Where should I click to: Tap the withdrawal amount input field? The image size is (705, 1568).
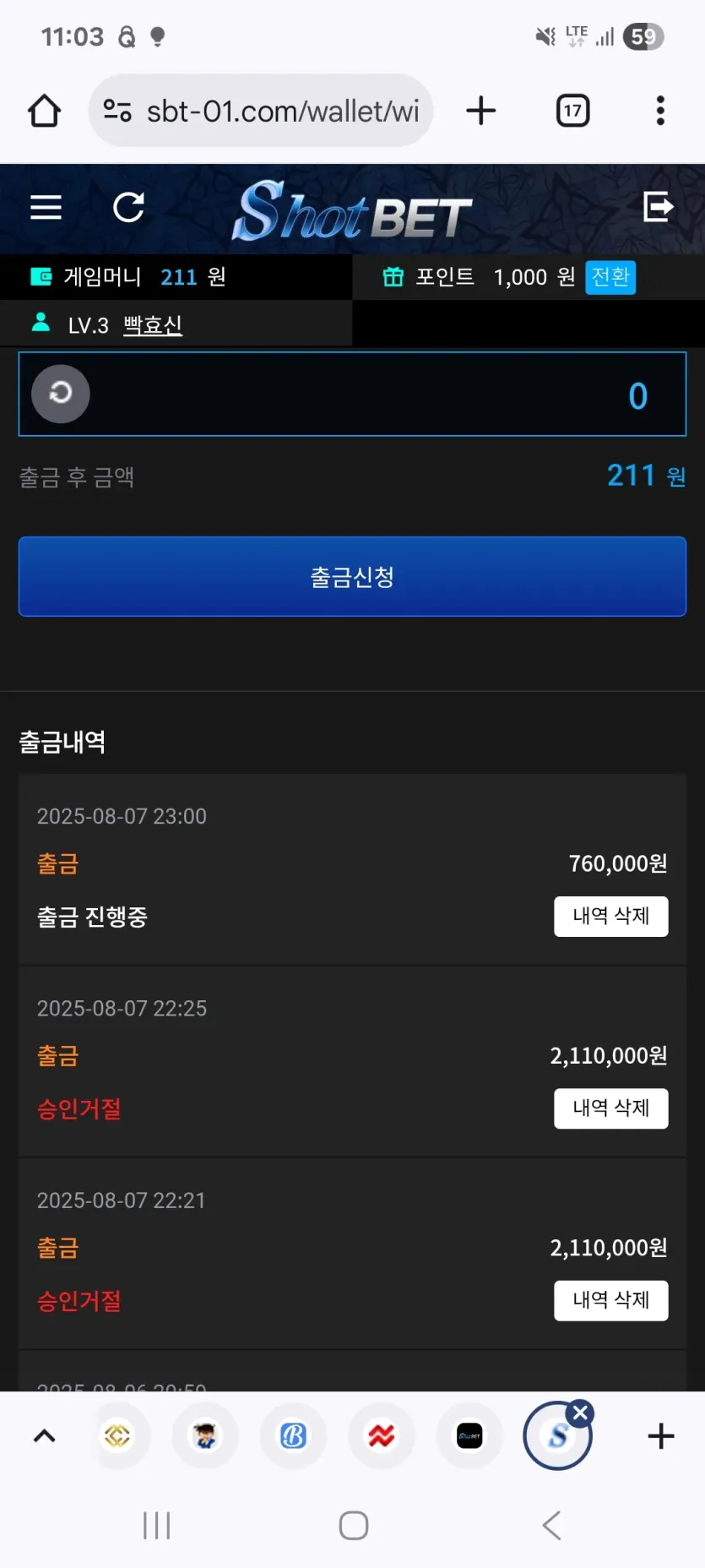click(x=352, y=395)
